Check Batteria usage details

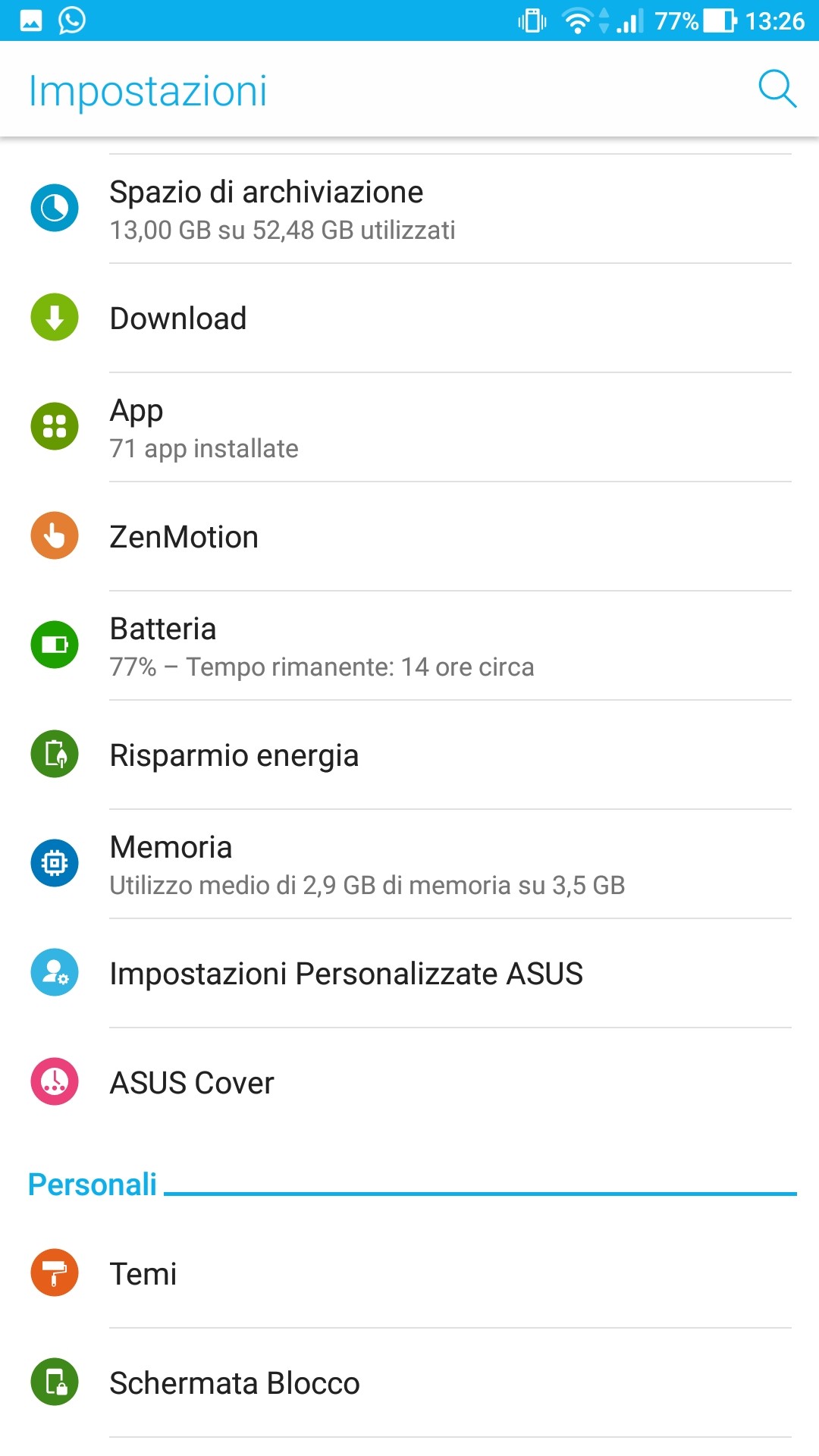coord(409,646)
